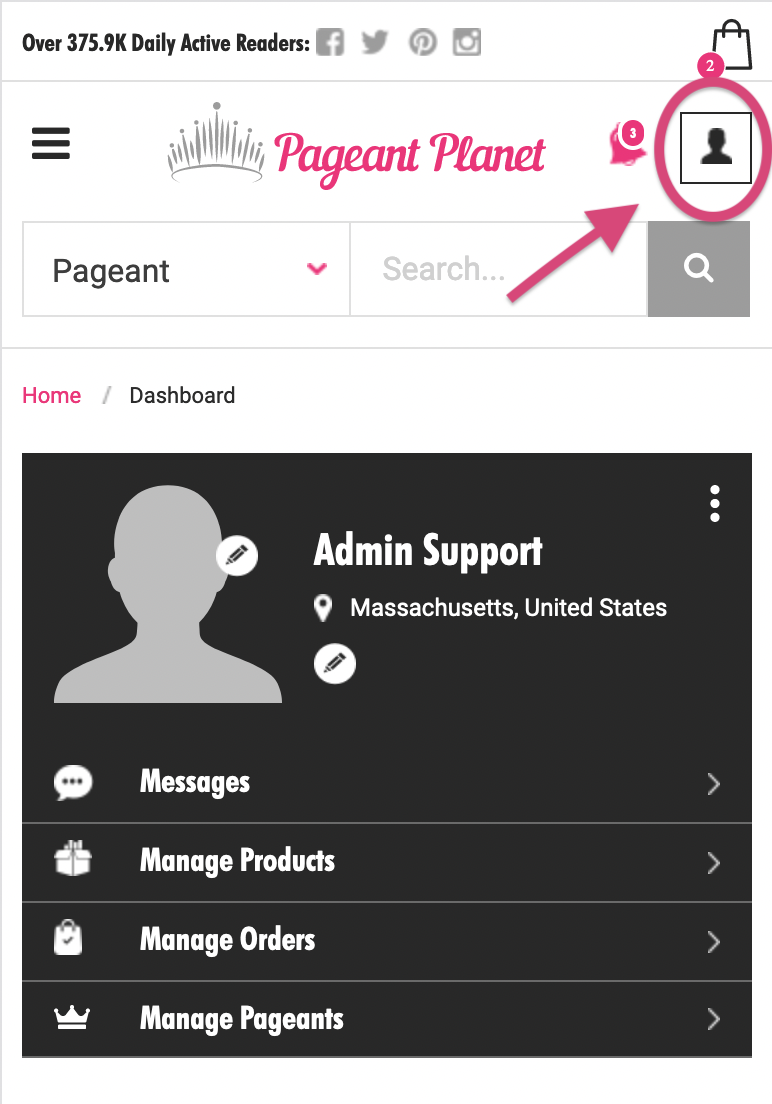The height and width of the screenshot is (1104, 772).
Task: Tap the Pageant Planet logo
Action: point(357,150)
